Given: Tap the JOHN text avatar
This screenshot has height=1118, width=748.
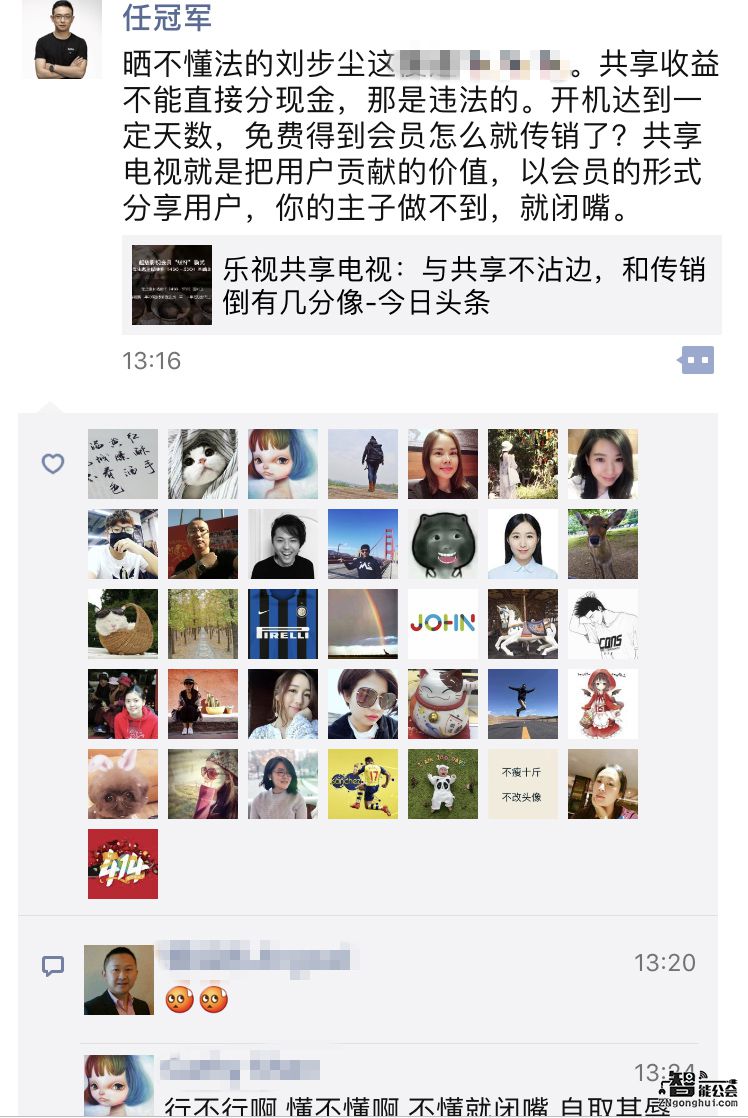Looking at the screenshot, I should click(442, 623).
